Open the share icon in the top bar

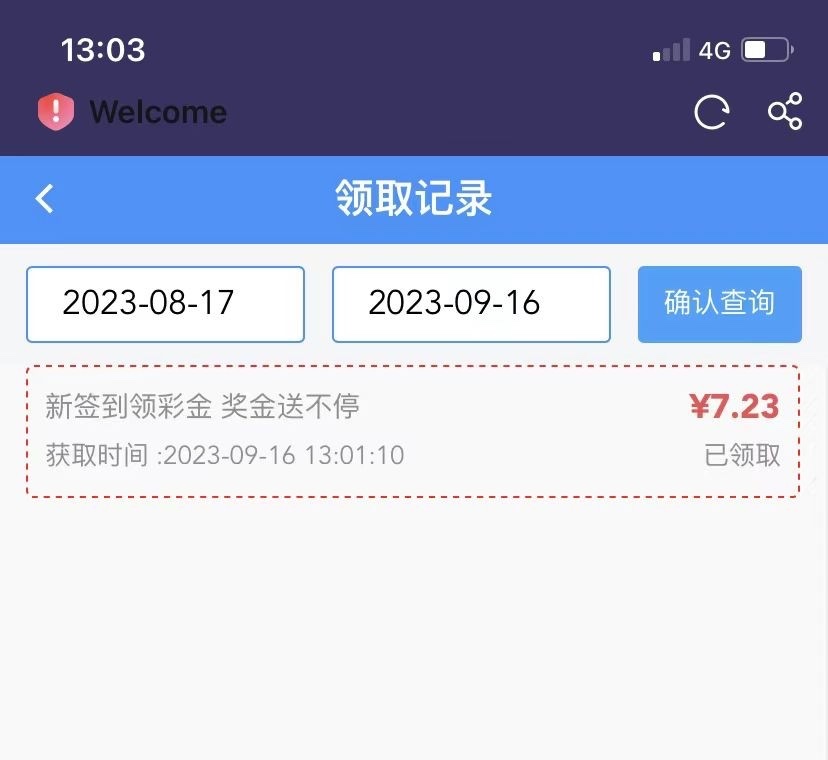pos(785,112)
